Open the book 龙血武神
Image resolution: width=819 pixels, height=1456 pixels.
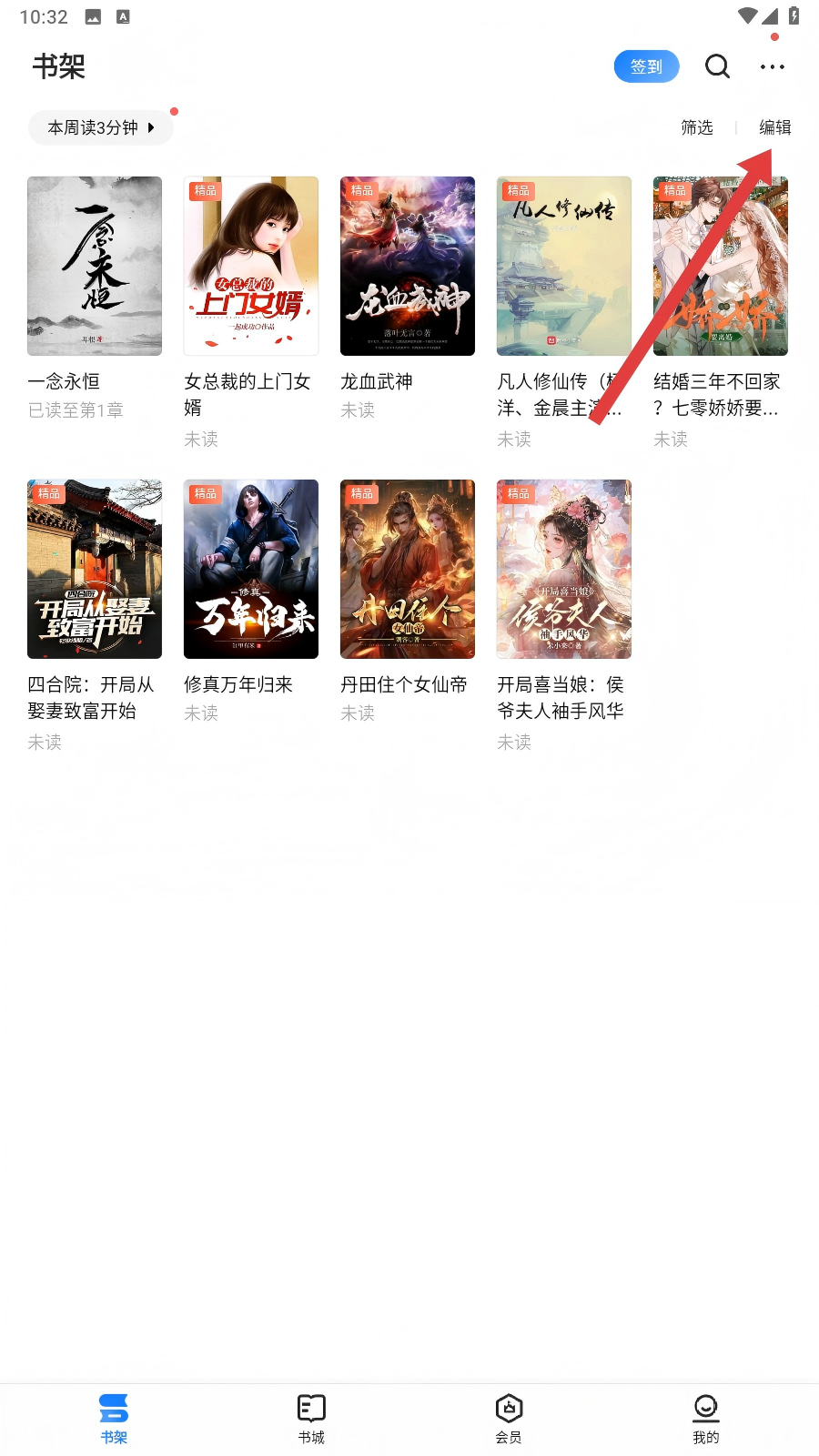[408, 266]
